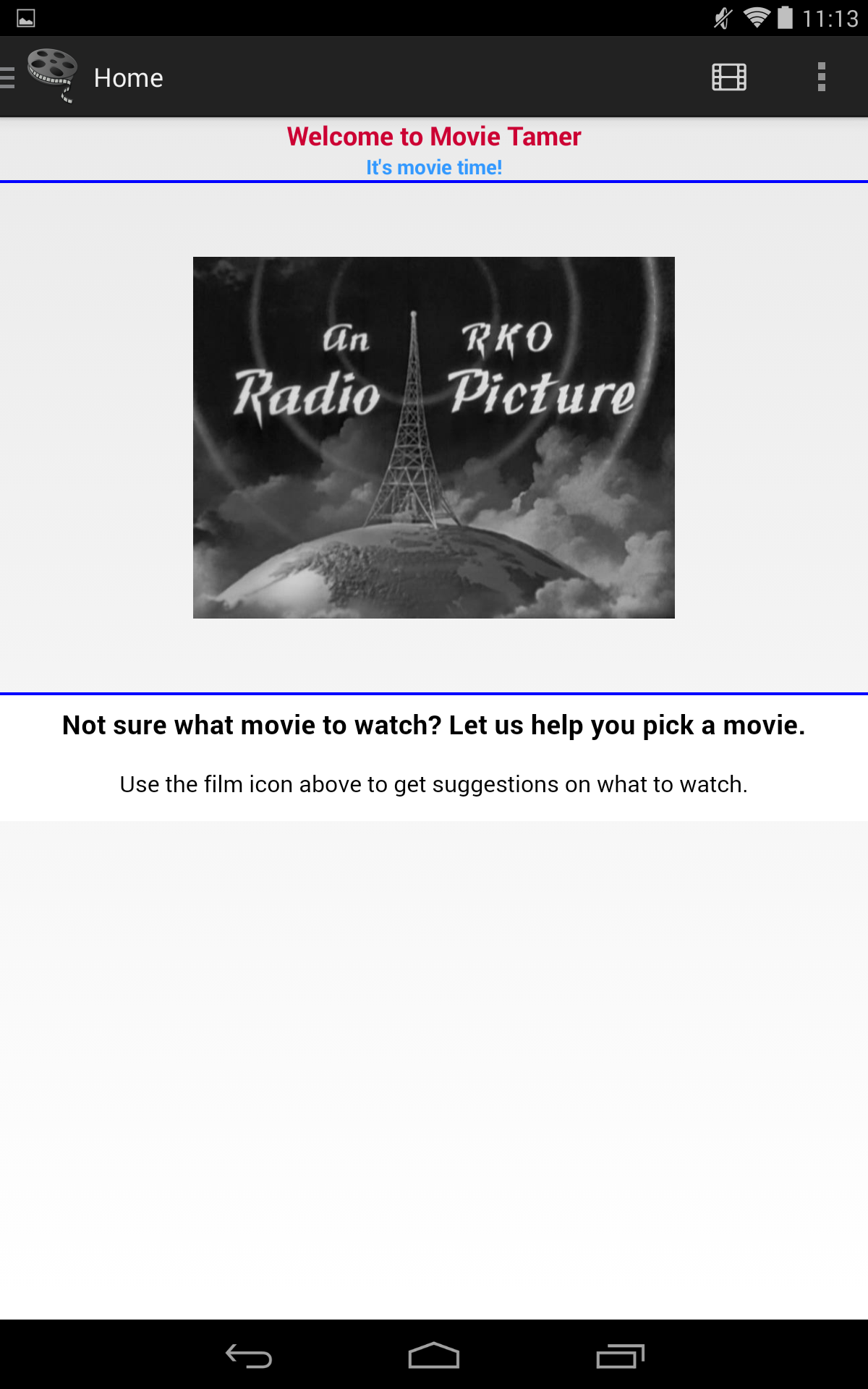868x1389 pixels.
Task: Click the film icon suggestion instructions text
Action: [433, 783]
